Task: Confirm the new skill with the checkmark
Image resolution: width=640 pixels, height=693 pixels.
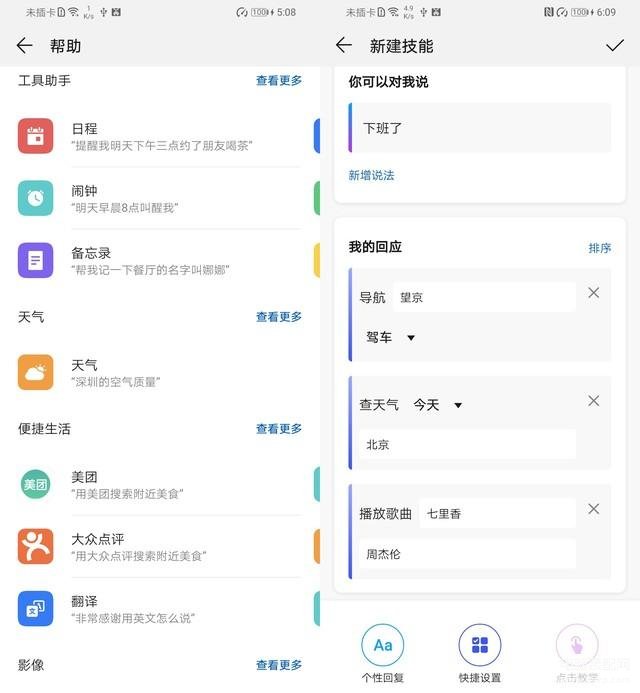Action: pyautogui.click(x=614, y=46)
